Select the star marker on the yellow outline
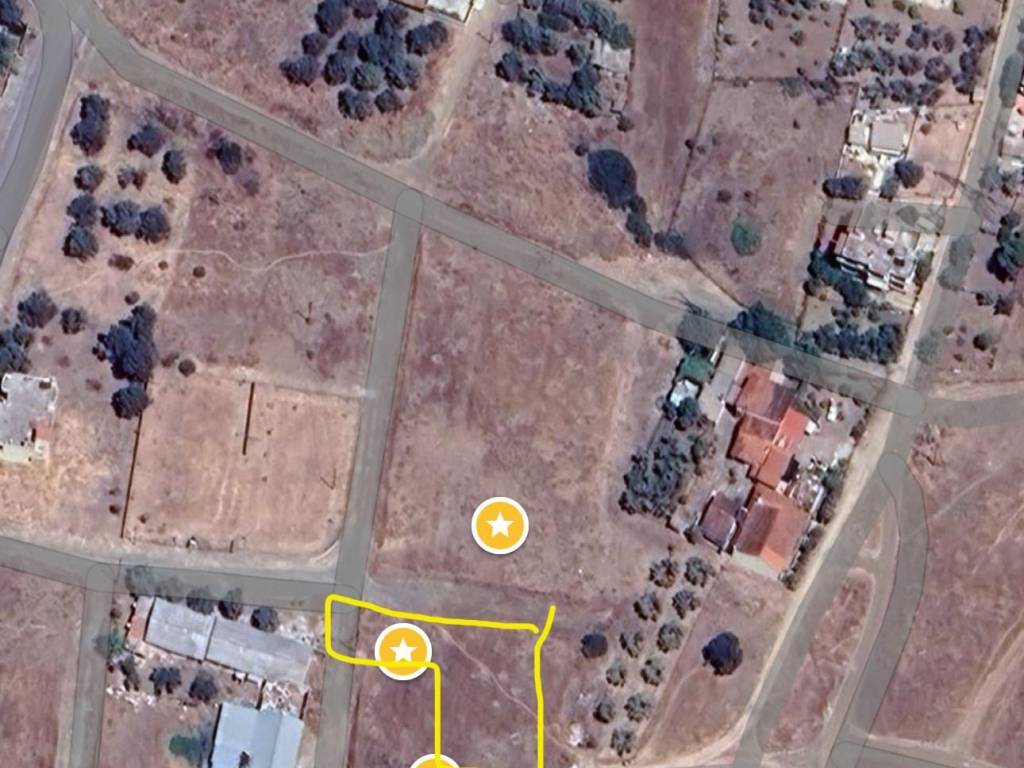 pos(402,652)
